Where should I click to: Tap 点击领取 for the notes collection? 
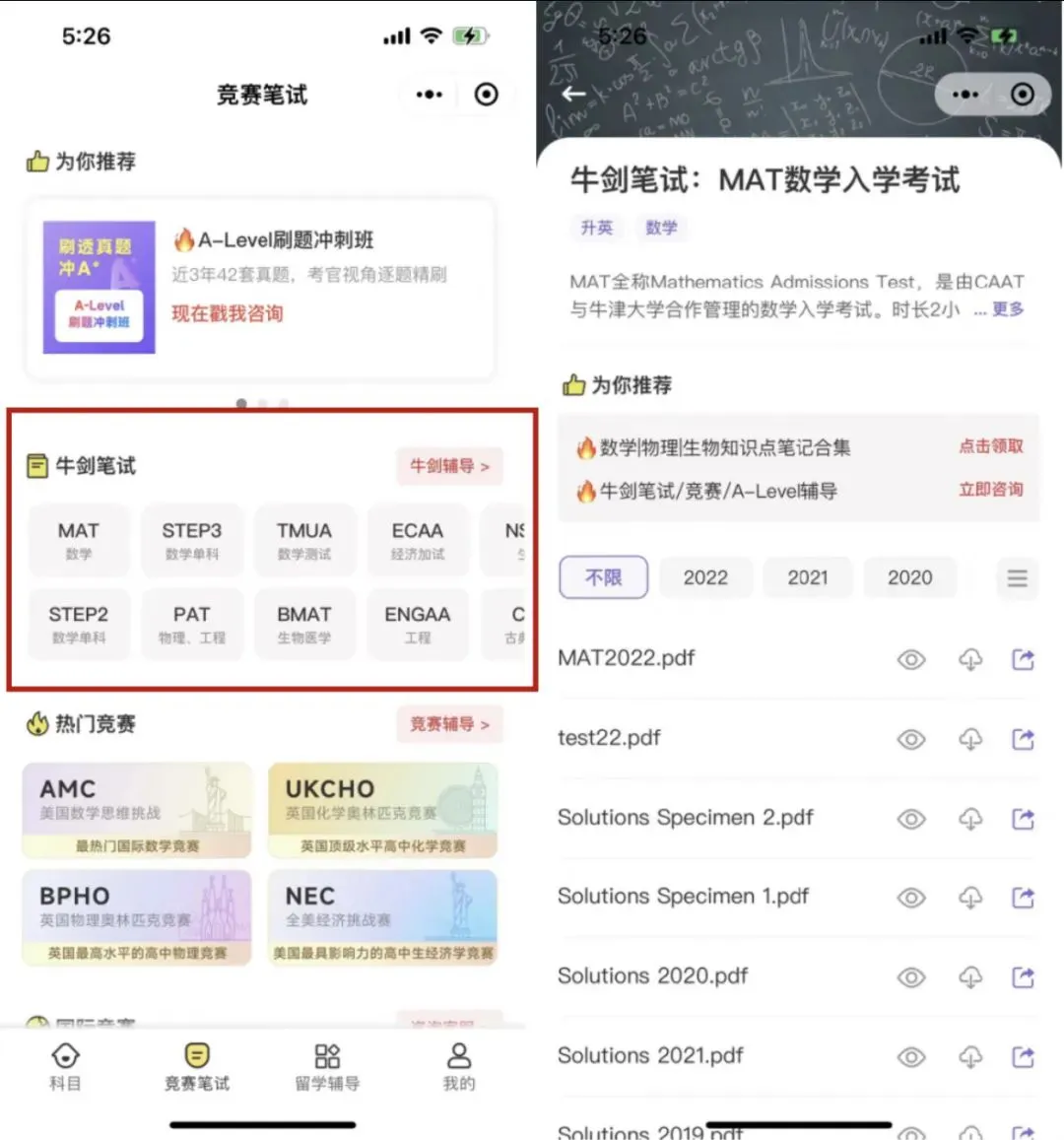(990, 446)
